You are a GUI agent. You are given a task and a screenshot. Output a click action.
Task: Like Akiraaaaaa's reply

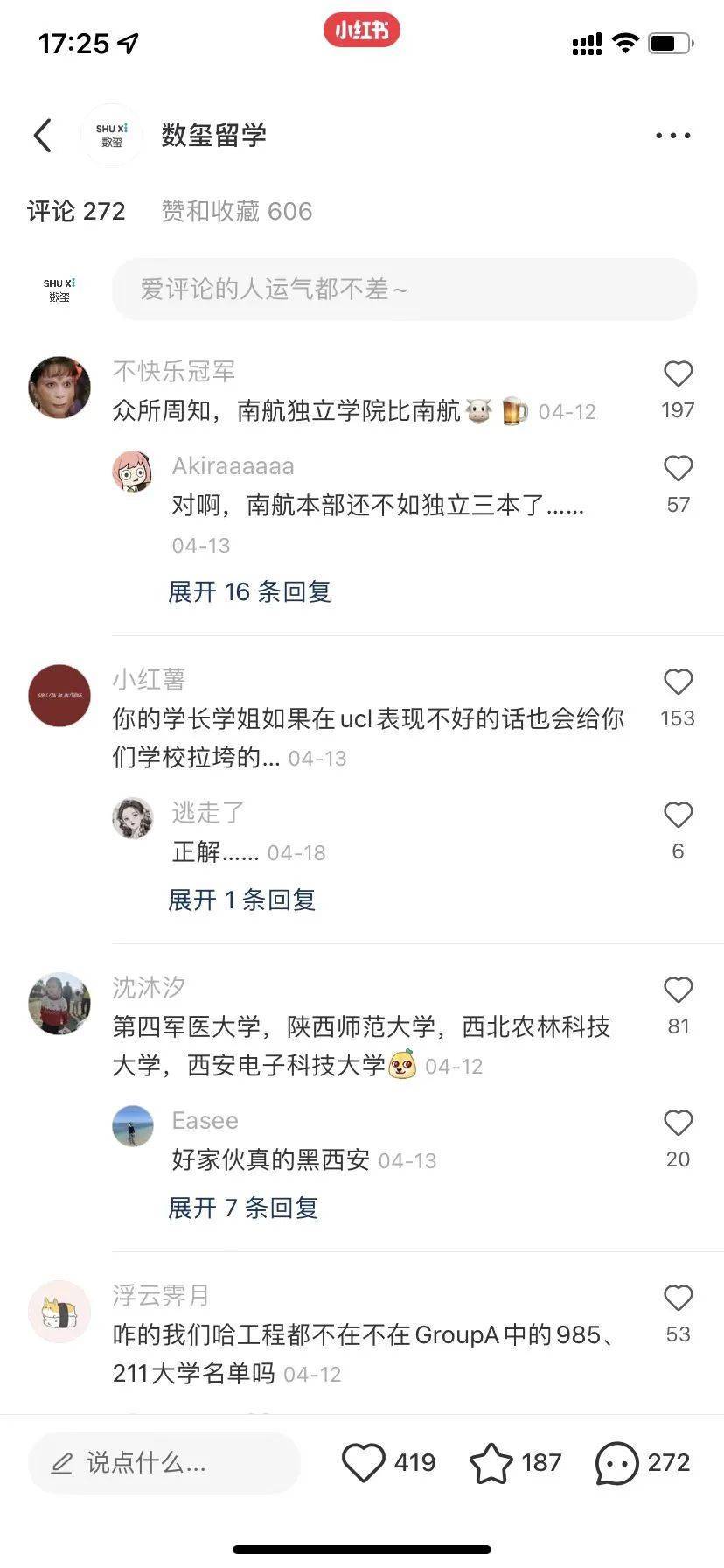678,469
